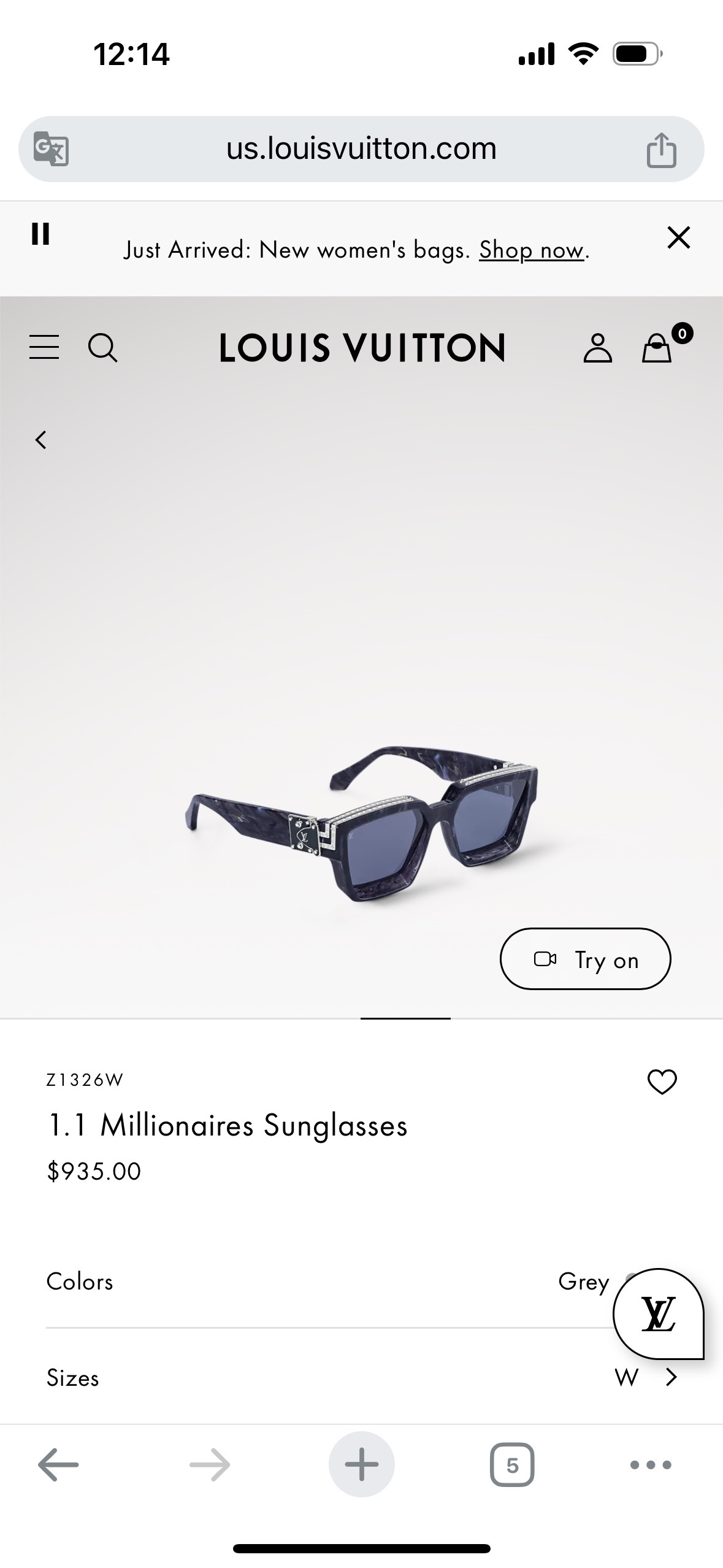The image size is (723, 1568).
Task: Add sunglasses to wishlist with heart
Action: pyautogui.click(x=662, y=1082)
